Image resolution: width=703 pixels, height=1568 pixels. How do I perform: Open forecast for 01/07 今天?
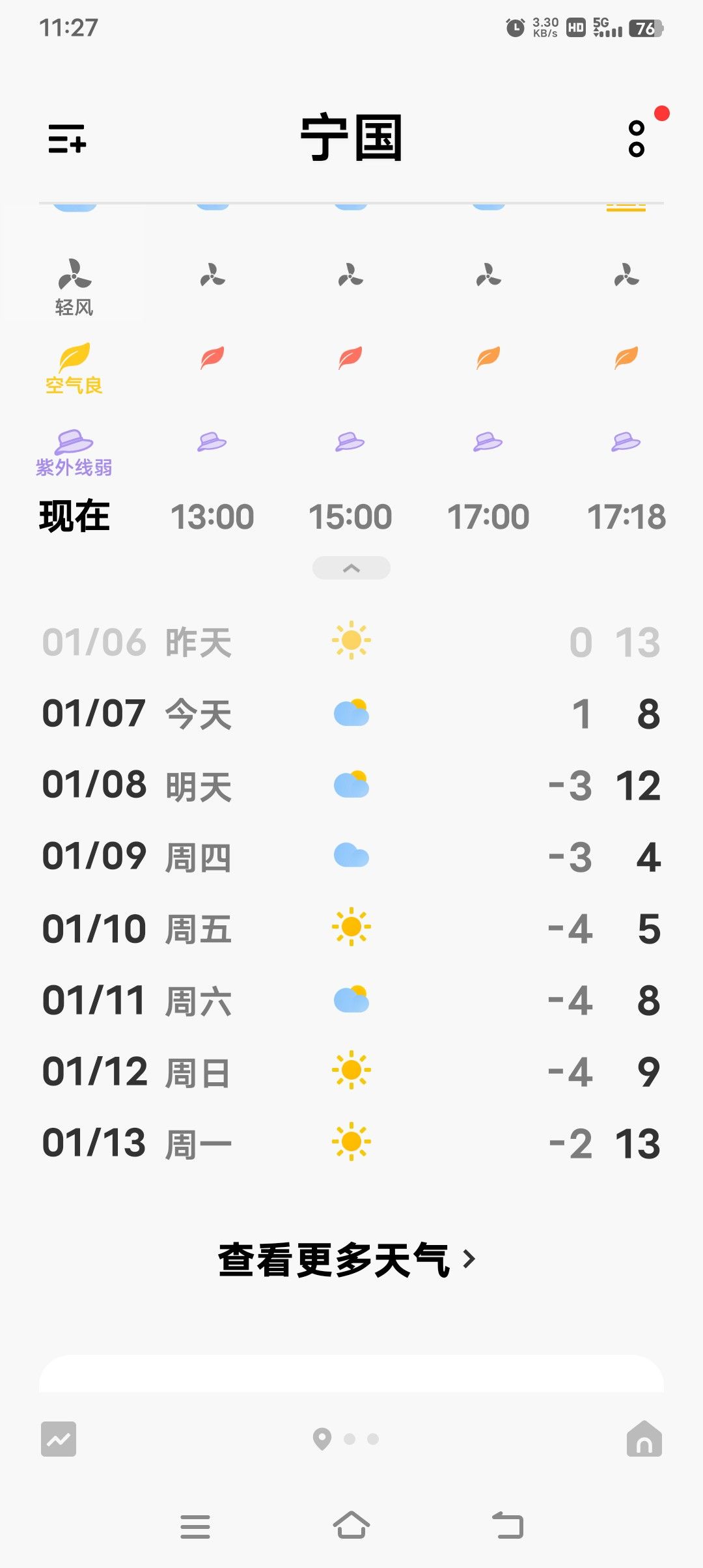[x=351, y=714]
